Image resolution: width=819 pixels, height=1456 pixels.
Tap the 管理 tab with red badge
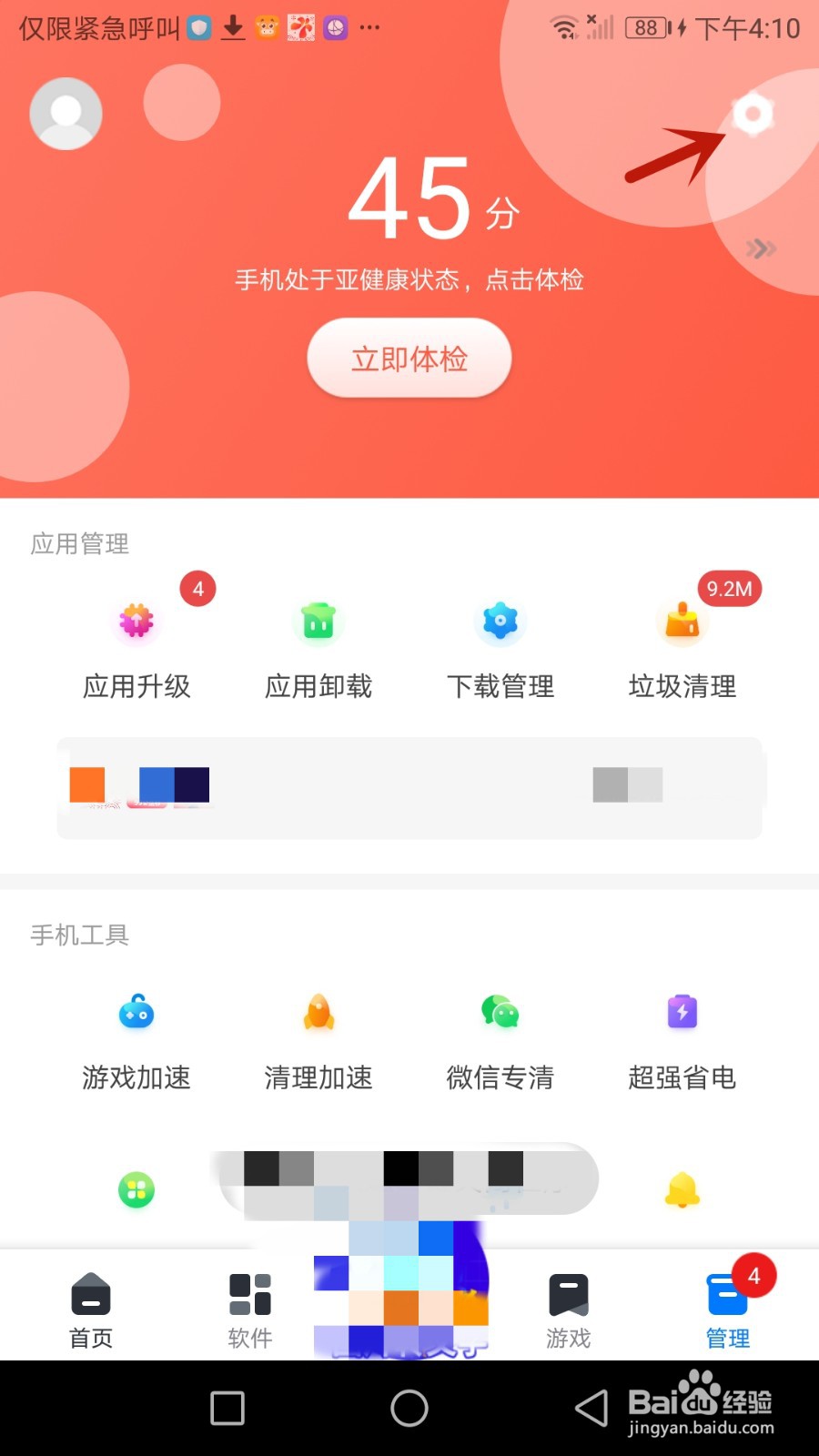tap(727, 1308)
